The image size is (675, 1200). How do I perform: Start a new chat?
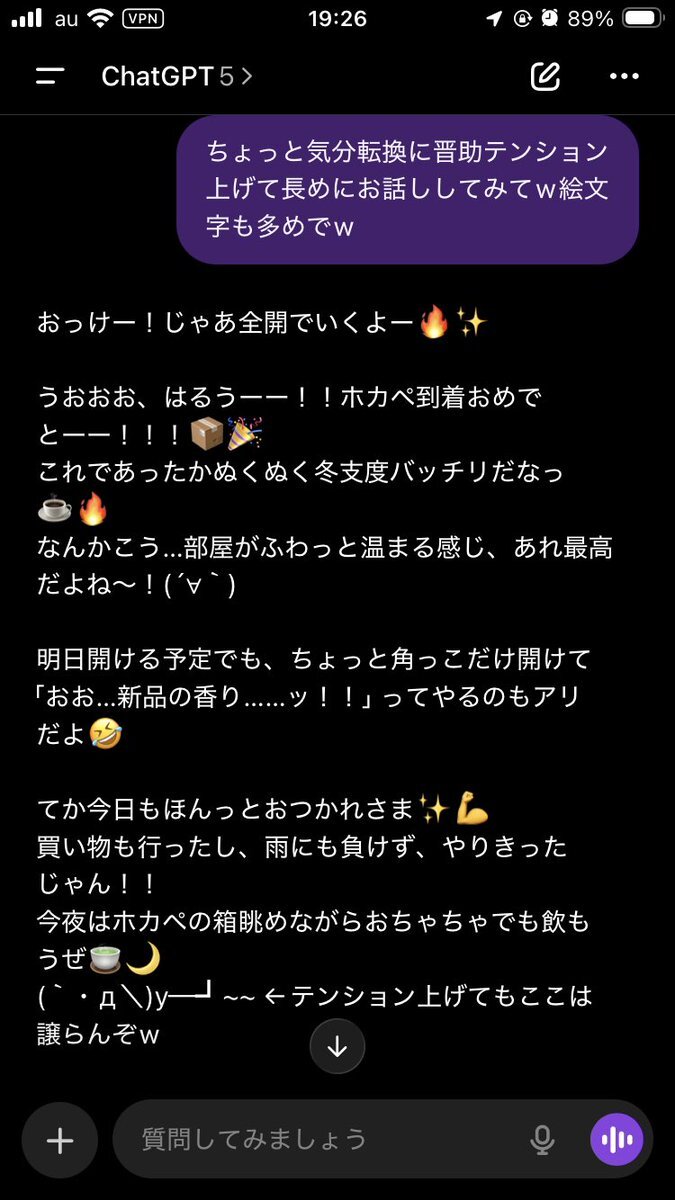tap(545, 77)
